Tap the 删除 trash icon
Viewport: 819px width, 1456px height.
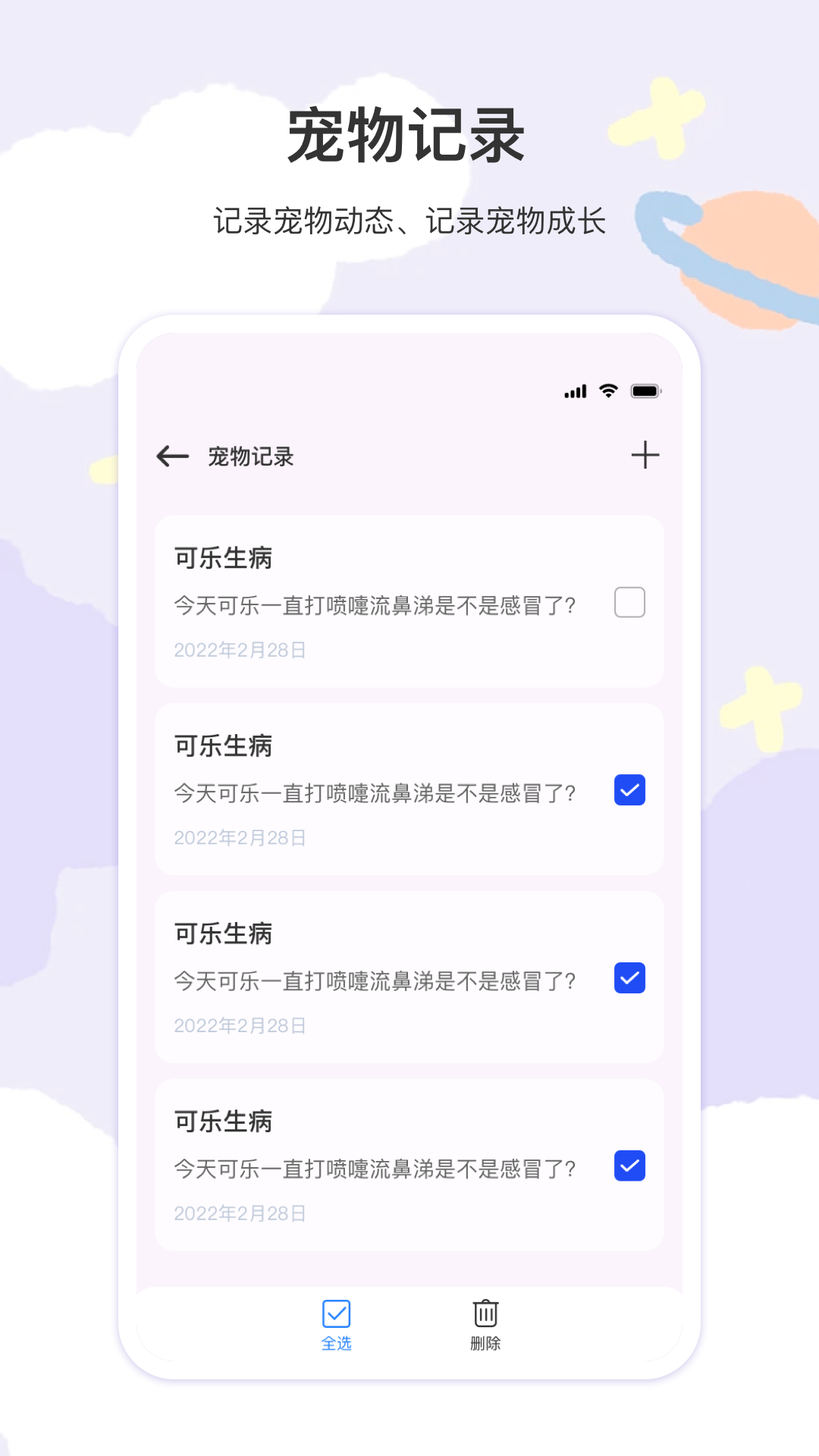coord(484,1313)
